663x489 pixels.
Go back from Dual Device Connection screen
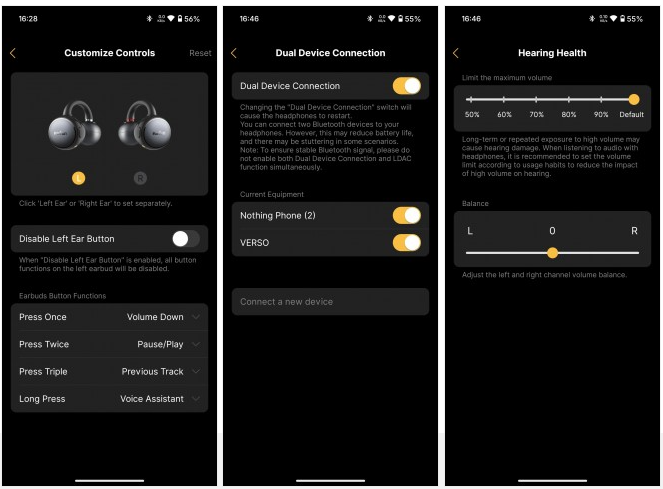pyautogui.click(x=234, y=53)
